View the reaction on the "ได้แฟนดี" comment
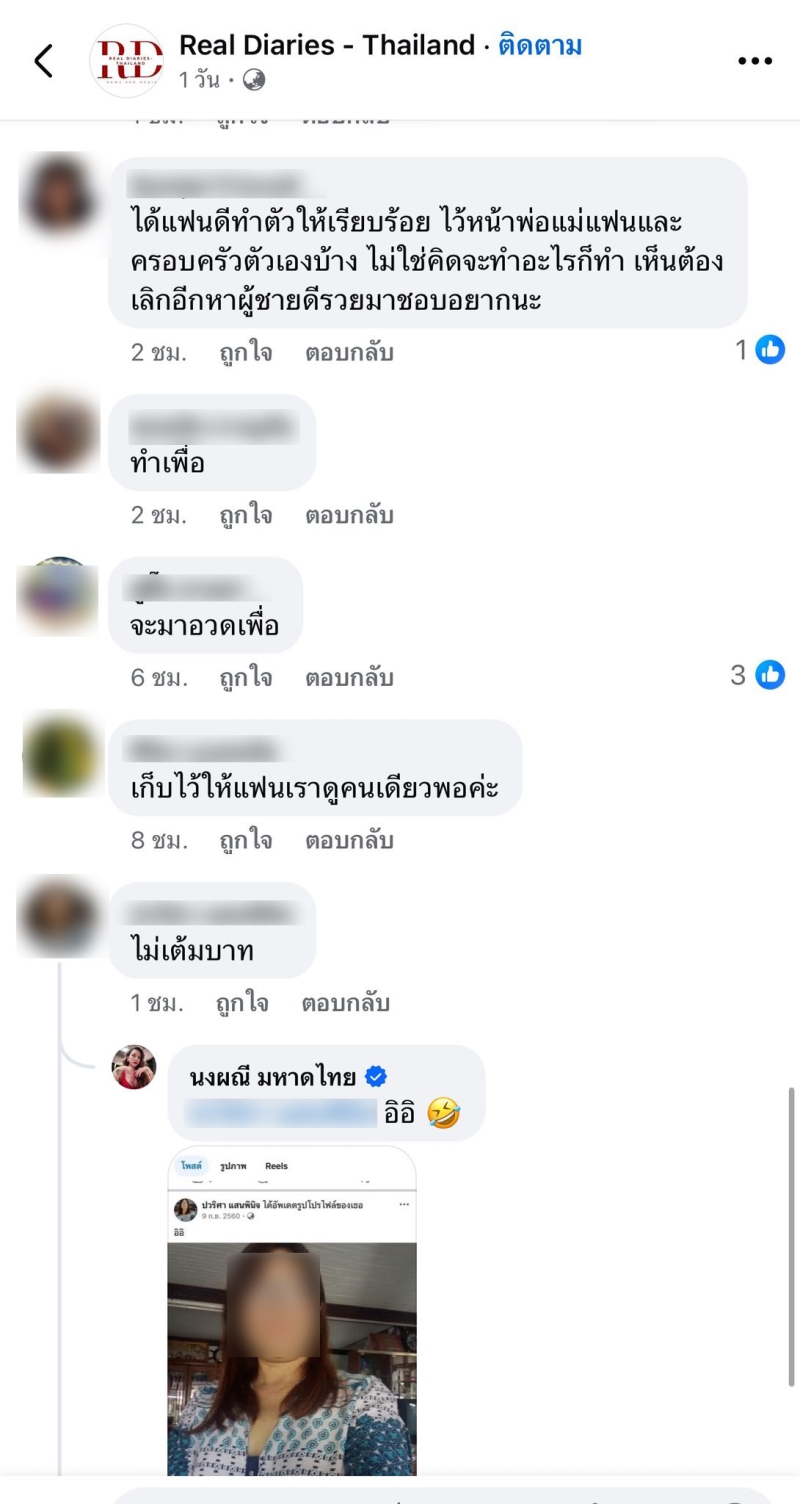 click(x=759, y=350)
